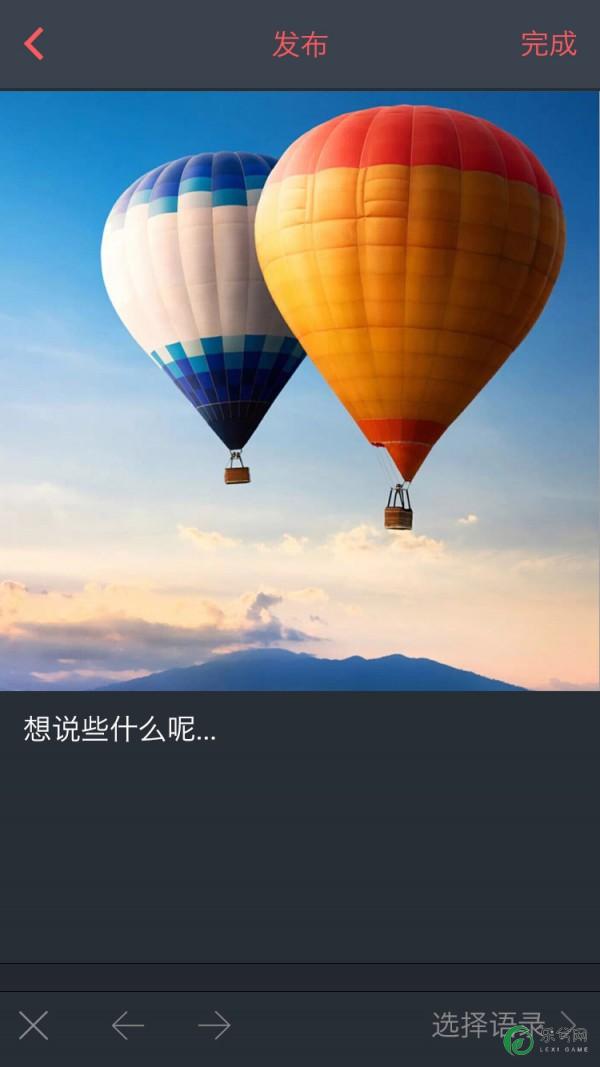Screen dimensions: 600x1067
Task: Close the editor with the X icon
Action: click(x=33, y=1025)
